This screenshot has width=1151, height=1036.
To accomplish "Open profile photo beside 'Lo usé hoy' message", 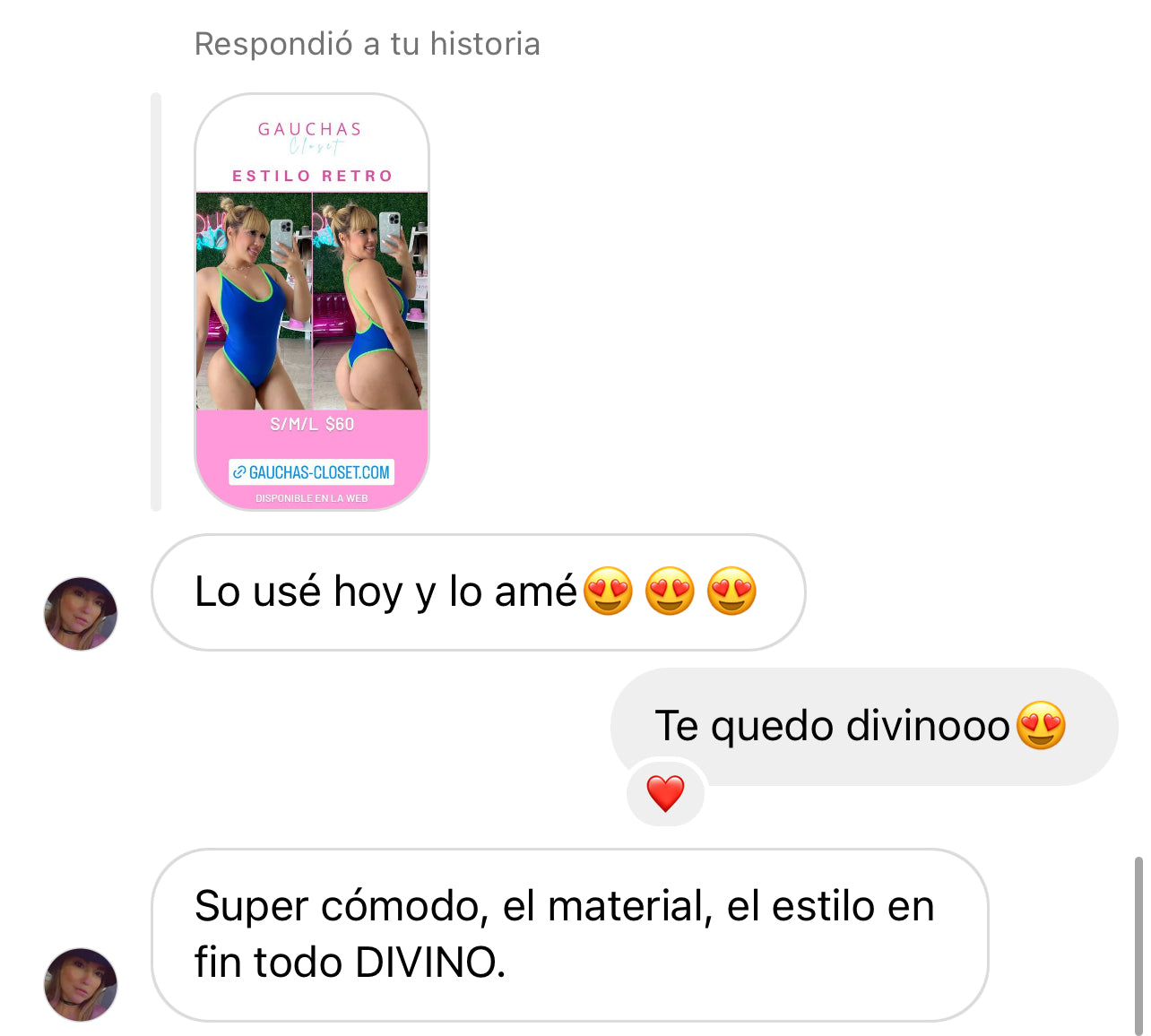I will coord(81,614).
